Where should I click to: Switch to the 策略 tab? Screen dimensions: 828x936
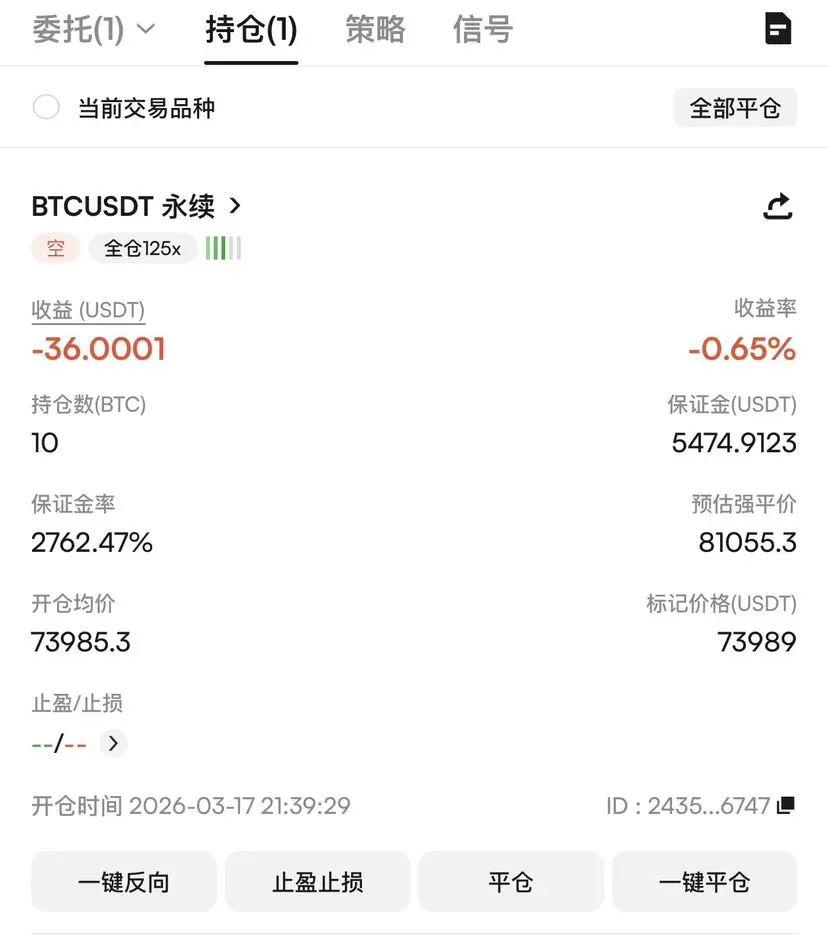375,30
